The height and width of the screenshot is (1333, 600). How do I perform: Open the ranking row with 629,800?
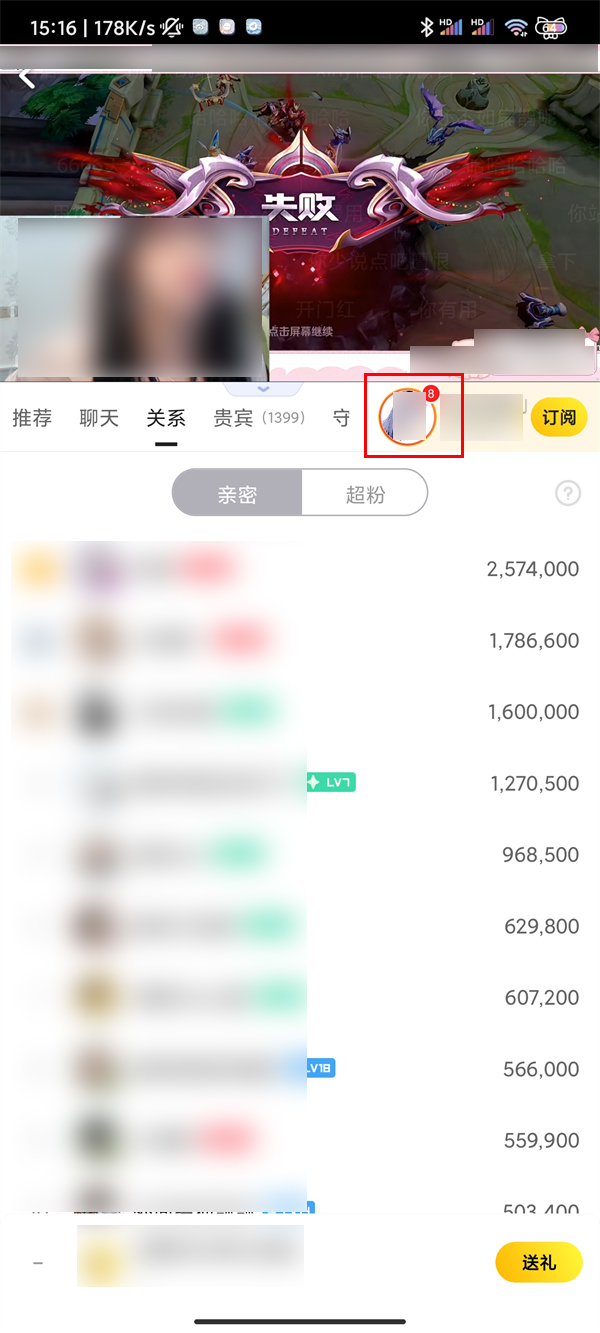point(300,927)
